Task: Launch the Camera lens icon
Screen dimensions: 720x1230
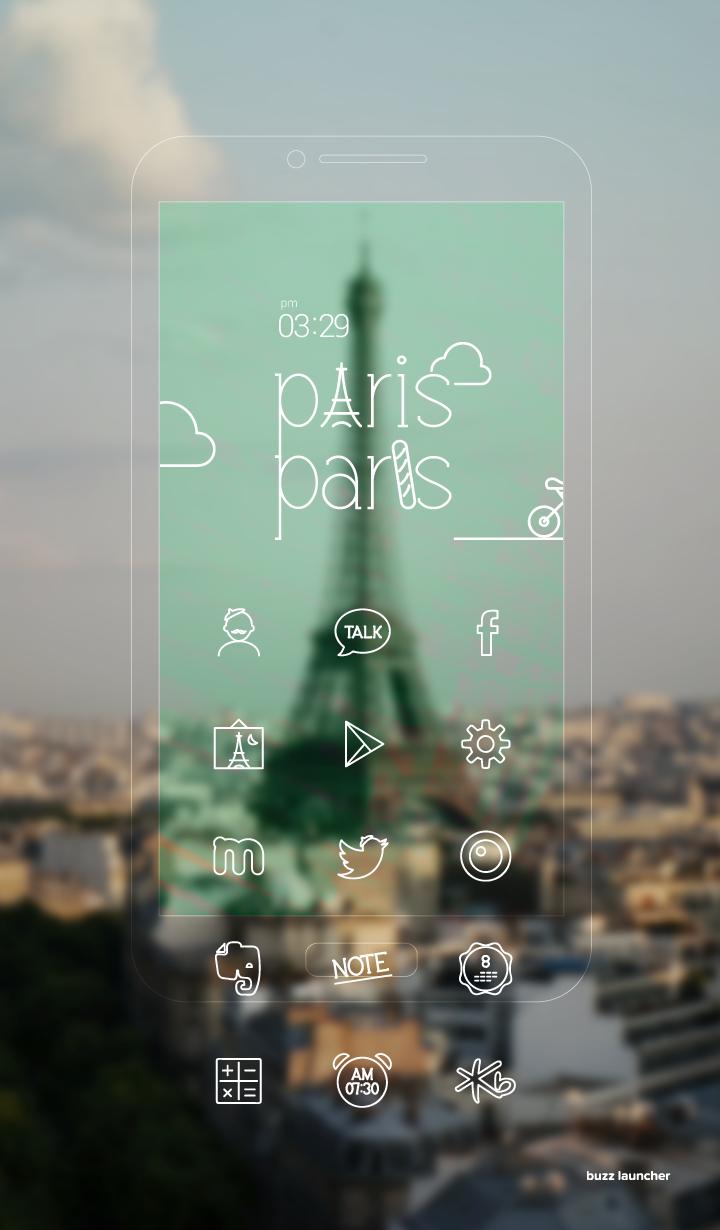Action: [x=487, y=856]
